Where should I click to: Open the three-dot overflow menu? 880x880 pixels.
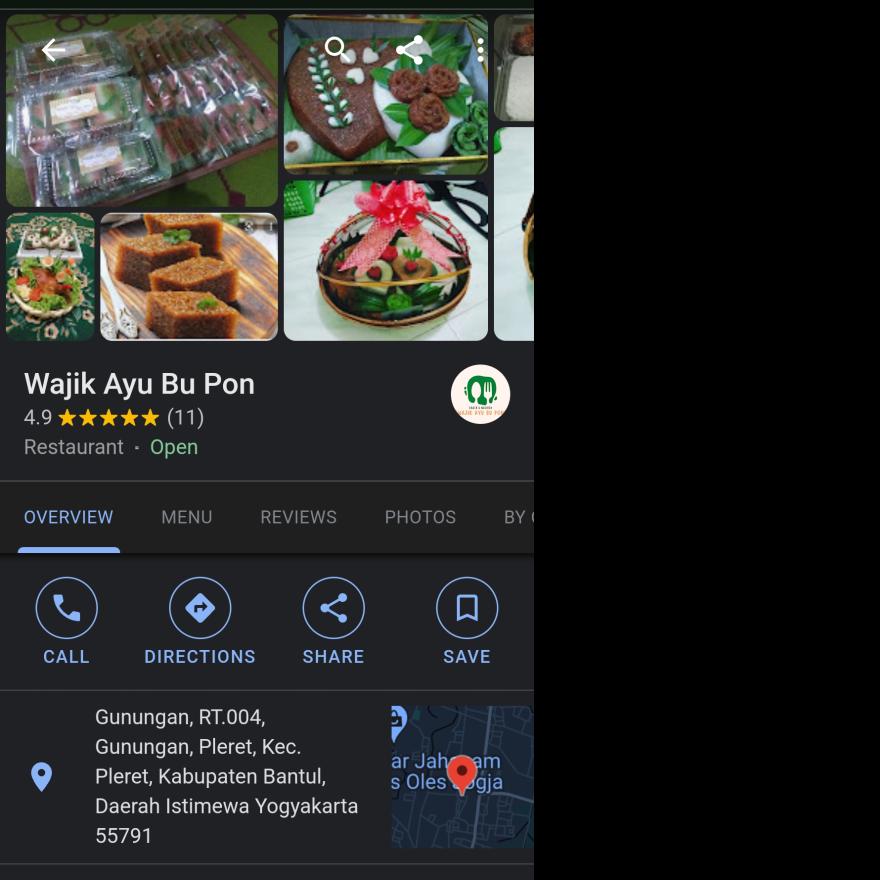pos(481,49)
